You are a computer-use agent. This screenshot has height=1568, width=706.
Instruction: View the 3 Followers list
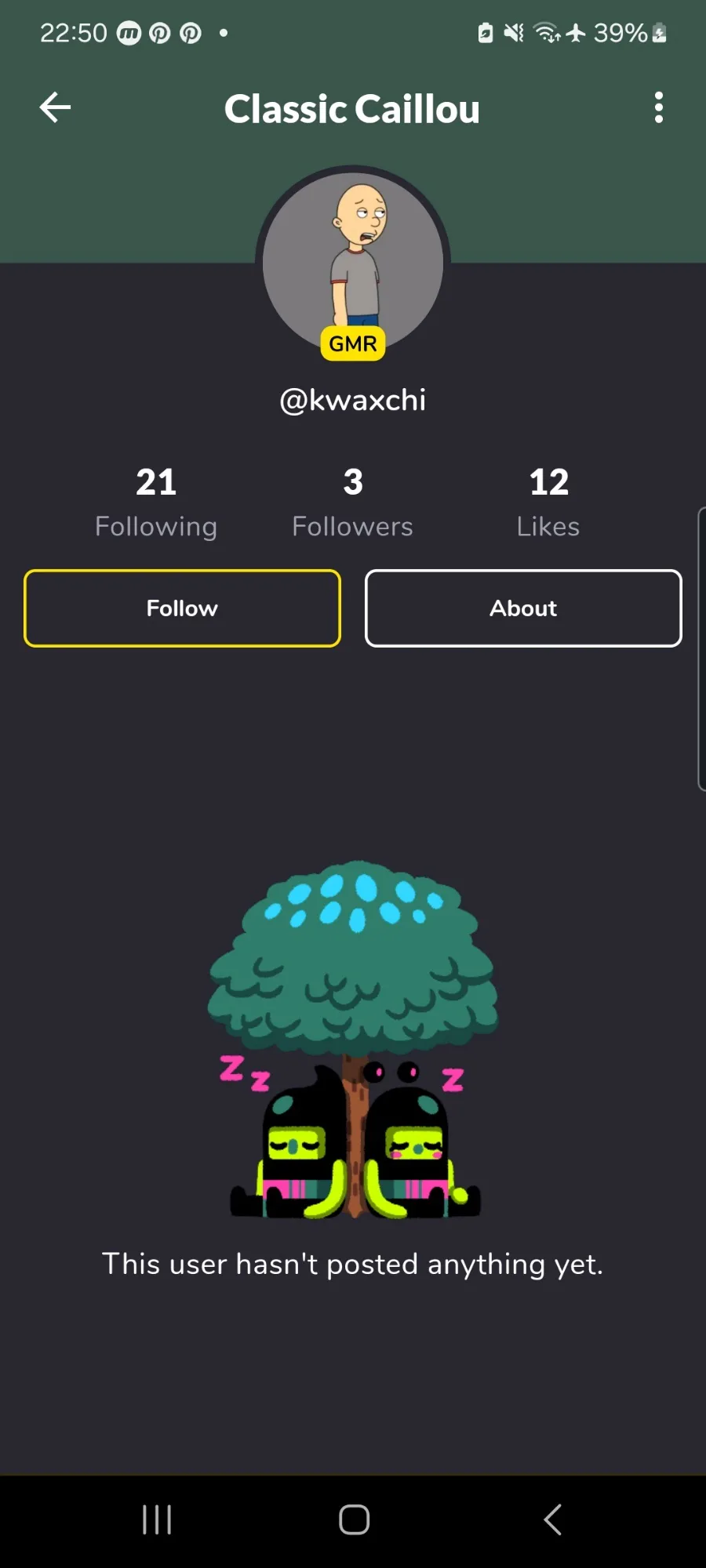coord(353,503)
